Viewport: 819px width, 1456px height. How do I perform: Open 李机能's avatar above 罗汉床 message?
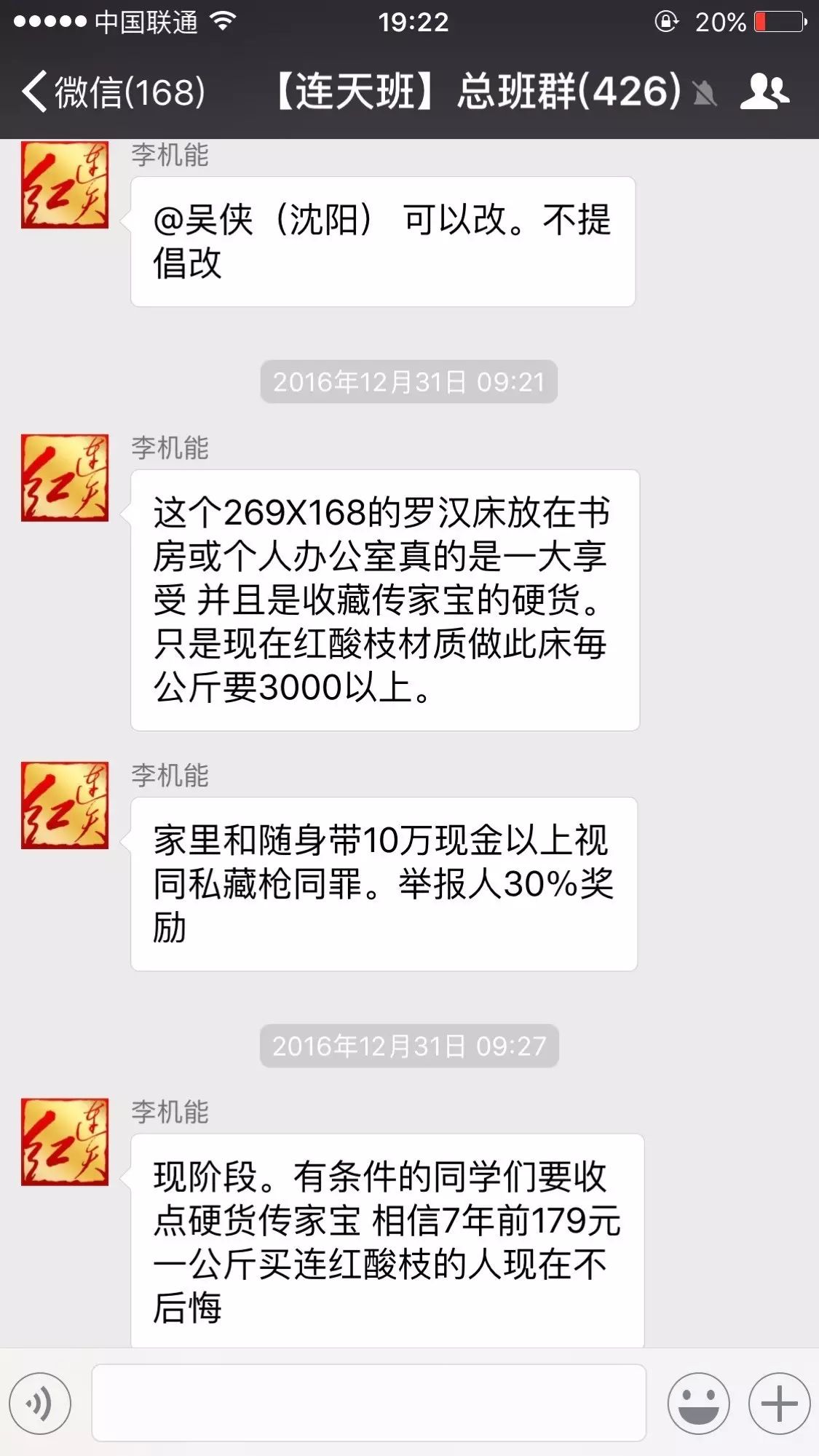tap(65, 478)
